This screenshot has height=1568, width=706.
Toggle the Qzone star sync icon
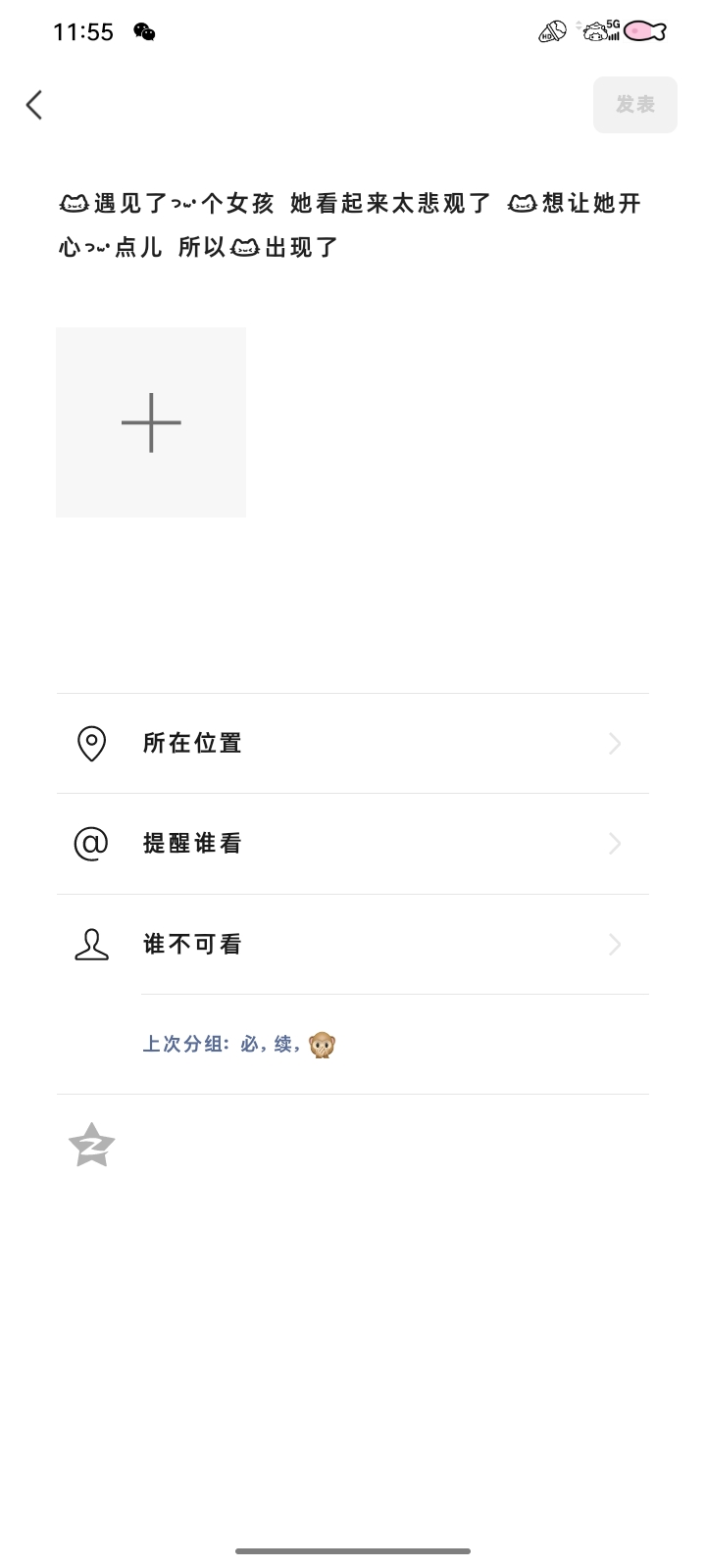92,1145
